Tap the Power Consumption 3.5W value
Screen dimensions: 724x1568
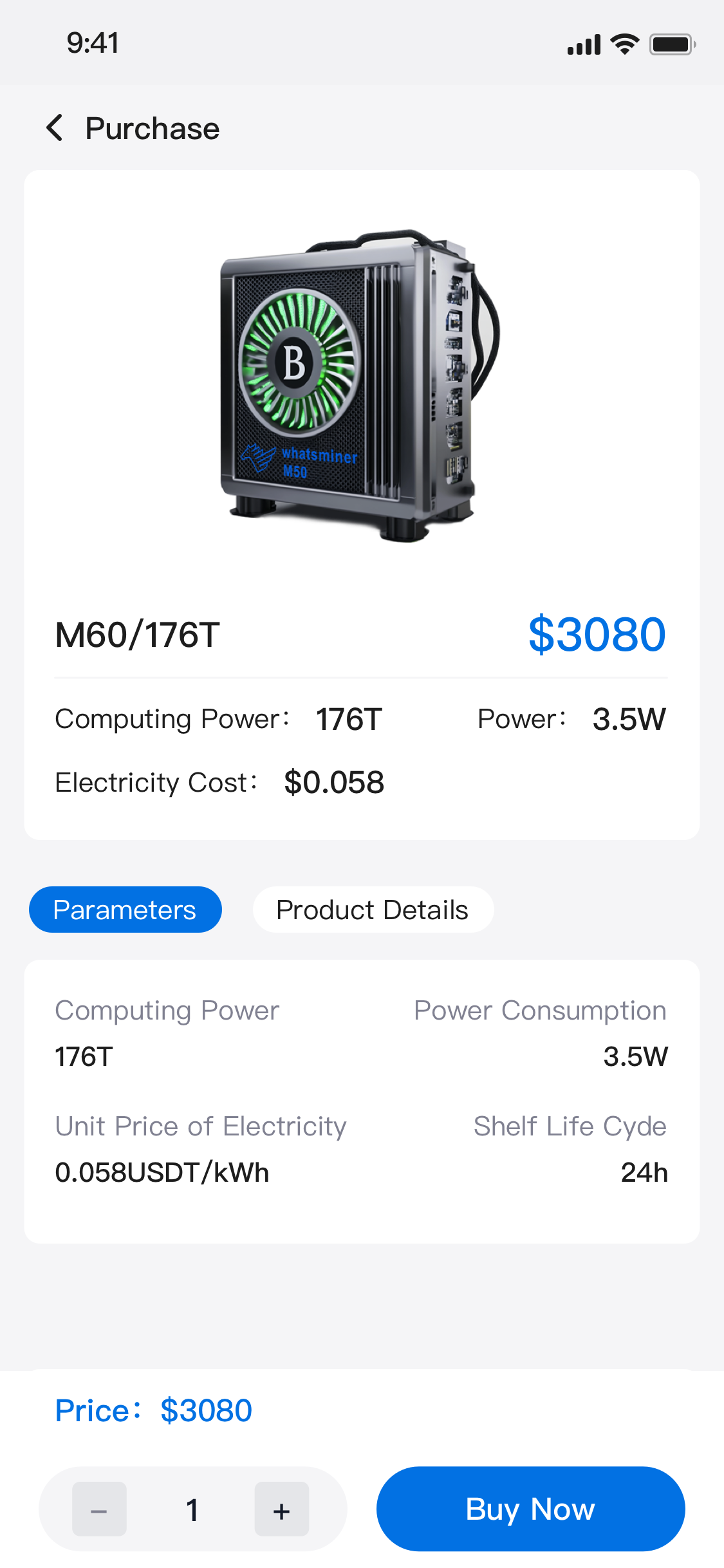coord(634,1056)
